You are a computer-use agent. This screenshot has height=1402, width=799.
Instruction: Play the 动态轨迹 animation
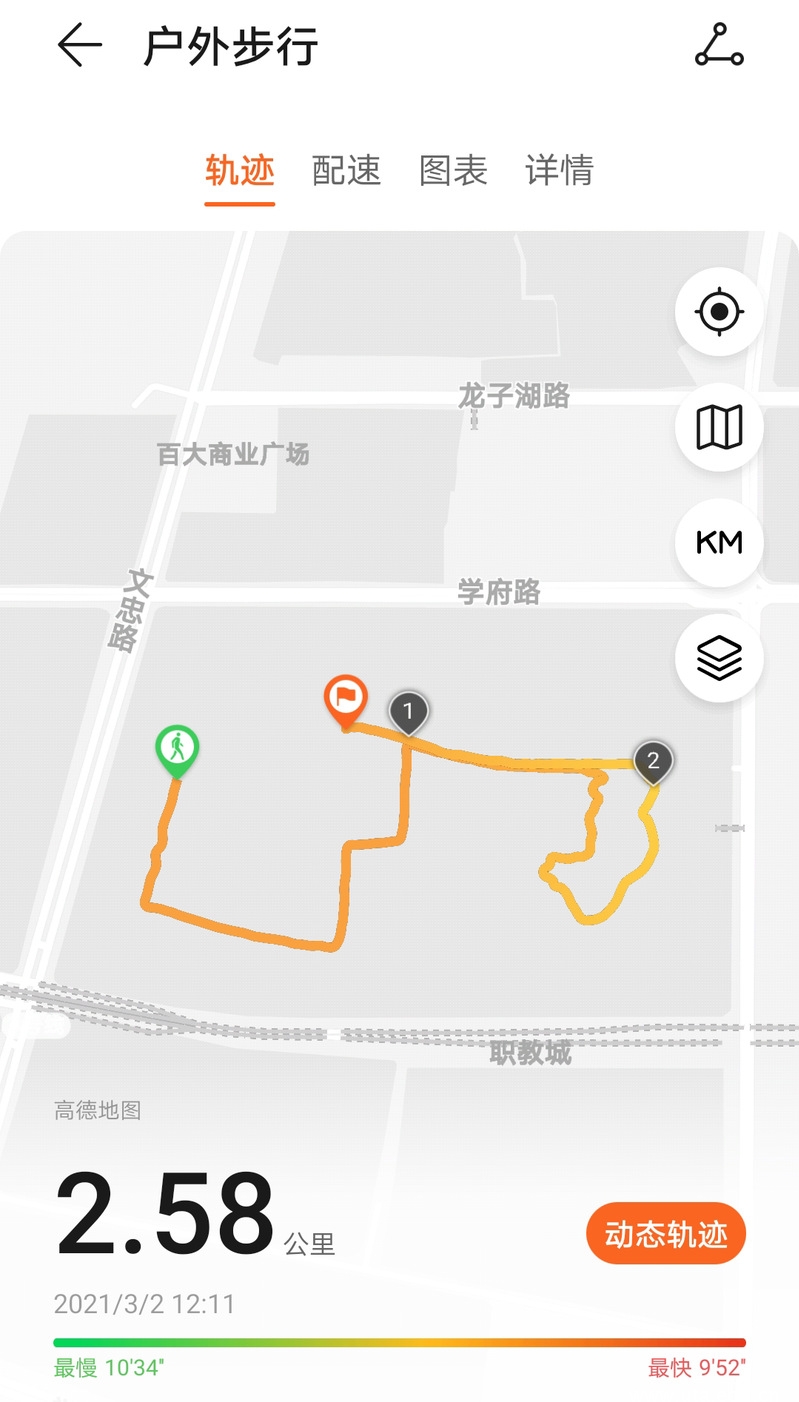666,1234
